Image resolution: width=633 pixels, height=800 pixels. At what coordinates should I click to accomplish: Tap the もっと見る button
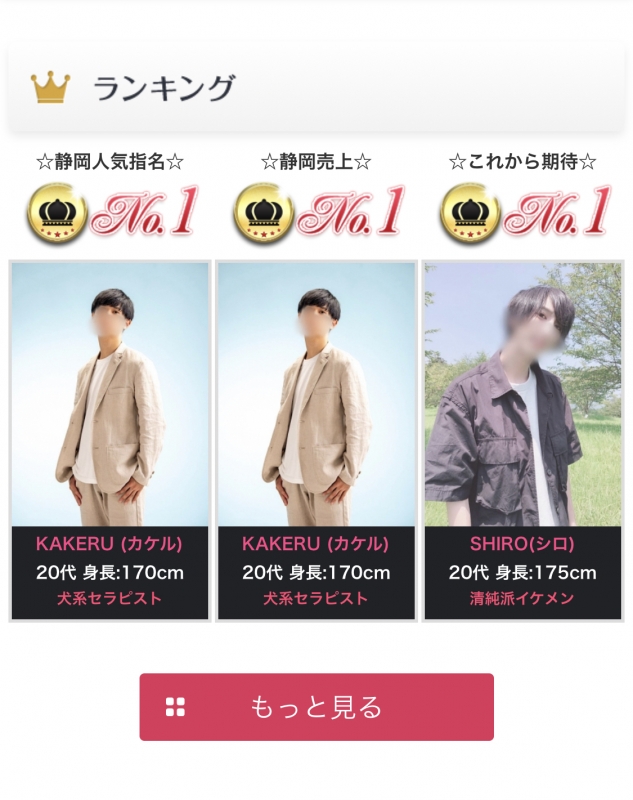[x=316, y=707]
